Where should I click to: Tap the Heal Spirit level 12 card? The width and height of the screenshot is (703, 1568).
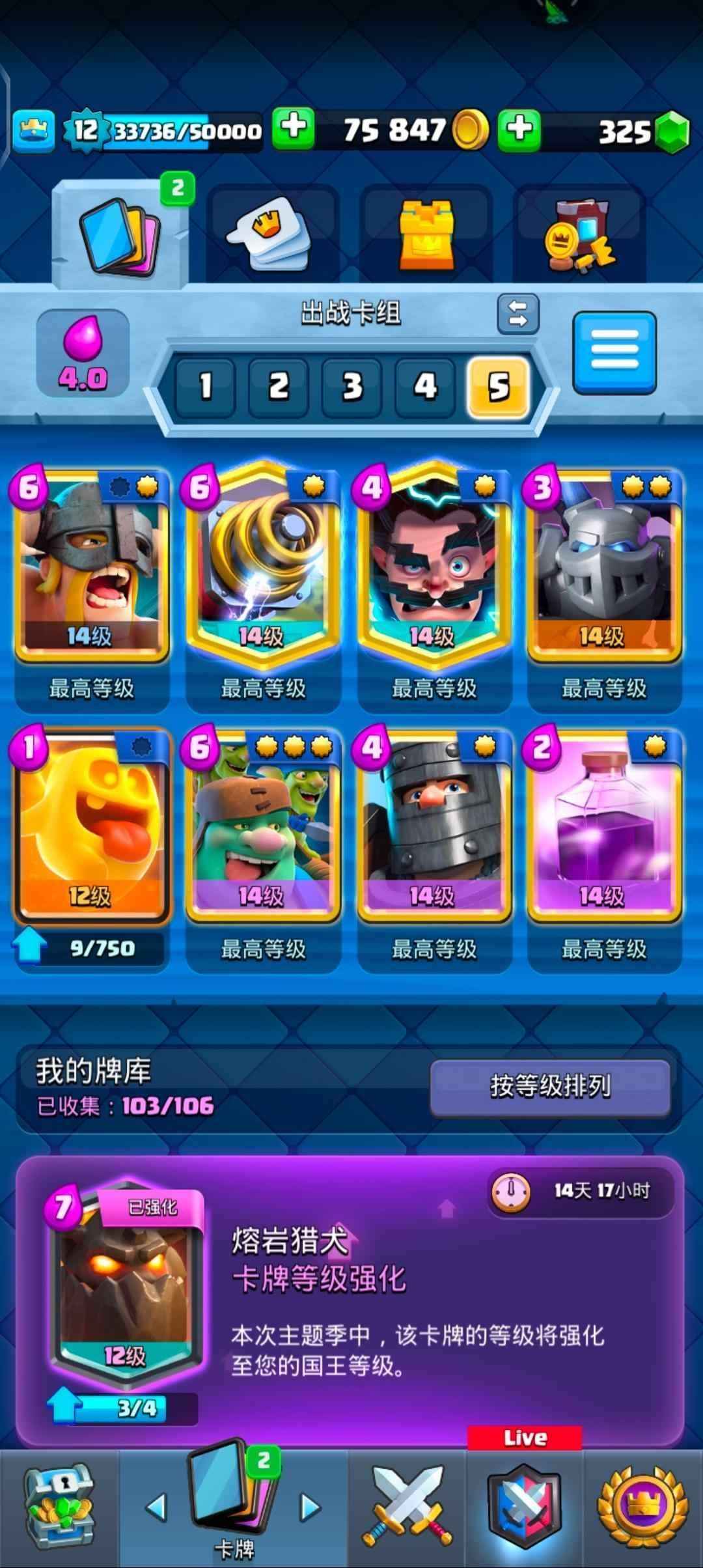[x=92, y=824]
